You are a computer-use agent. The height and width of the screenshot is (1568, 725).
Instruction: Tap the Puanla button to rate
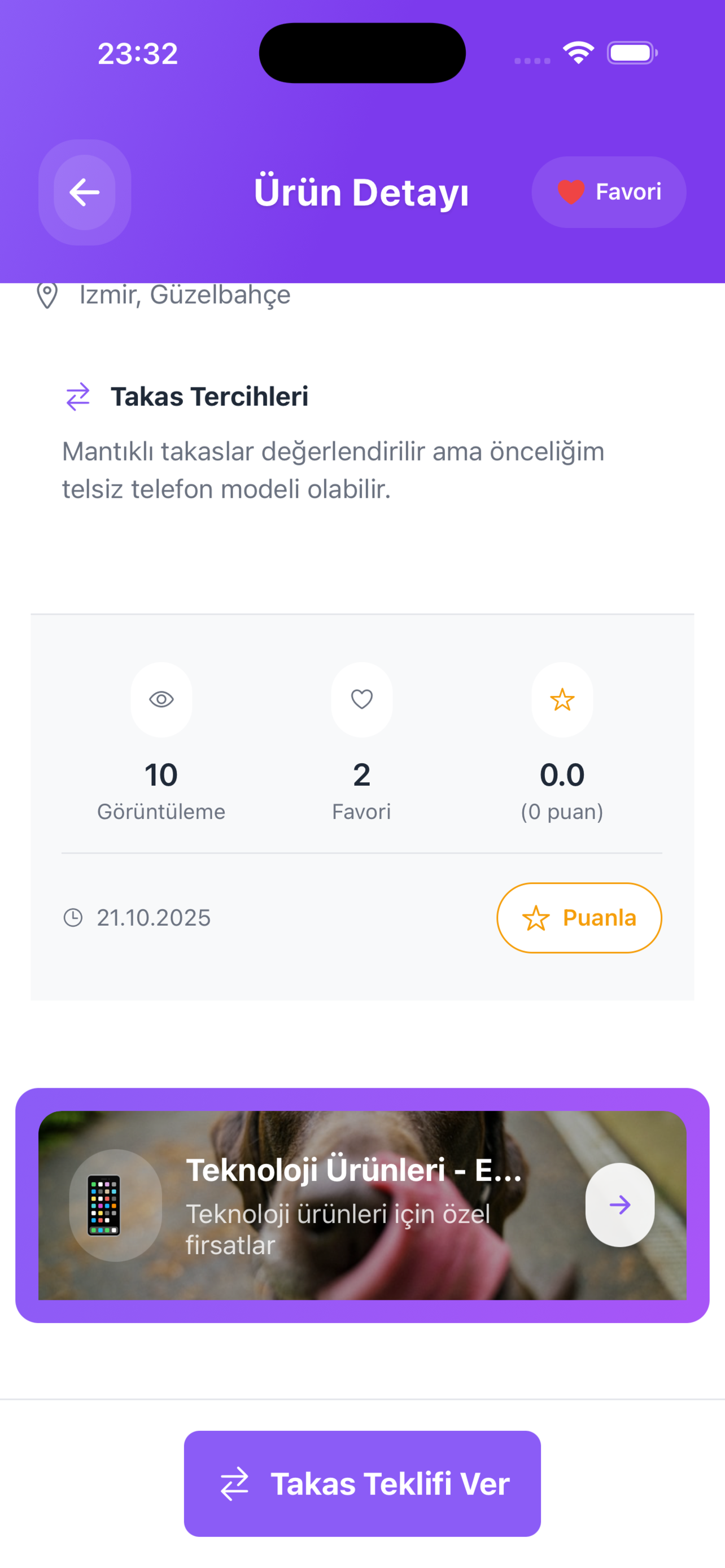(x=579, y=918)
